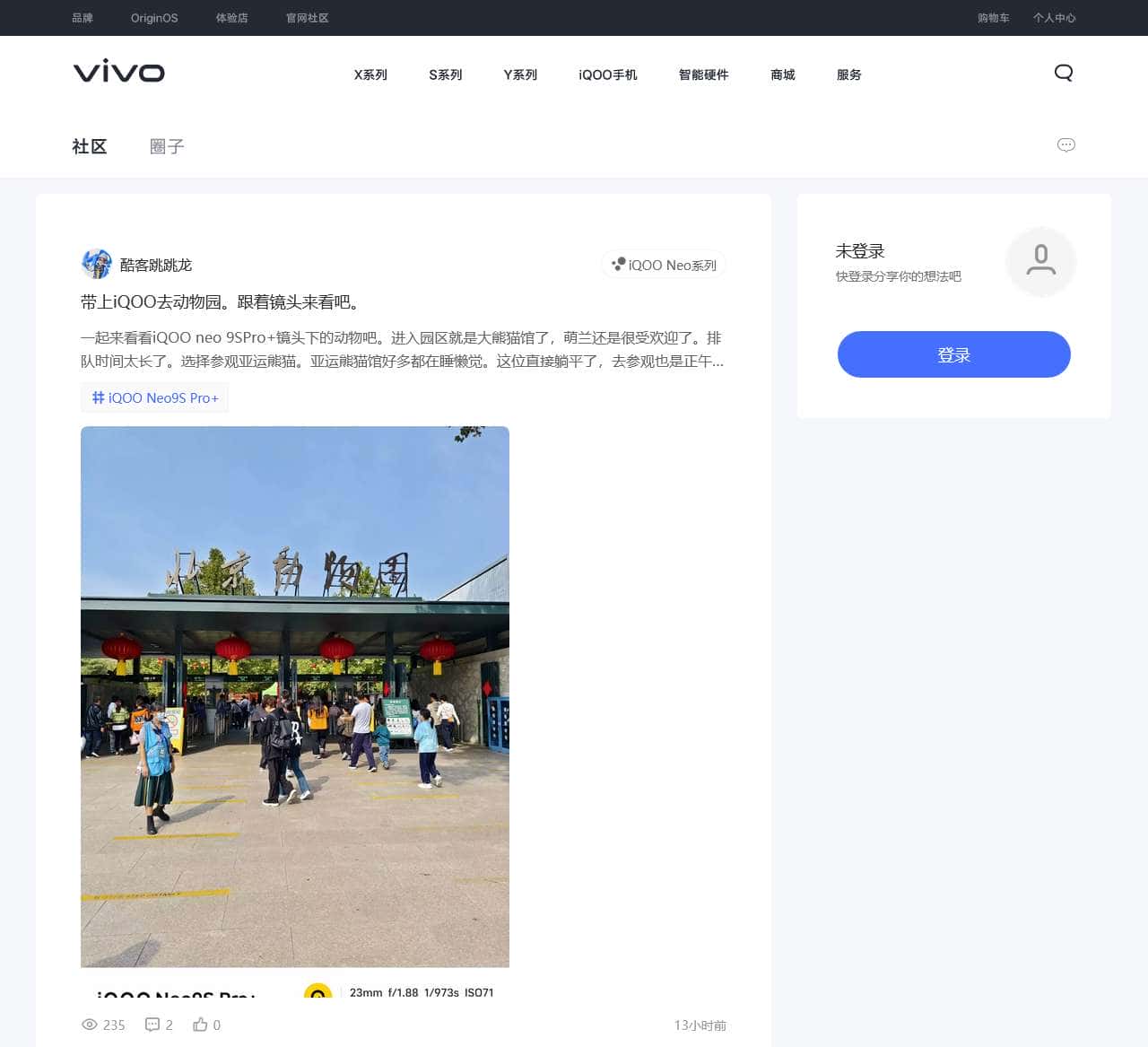Open the Y系列 menu

(x=520, y=75)
